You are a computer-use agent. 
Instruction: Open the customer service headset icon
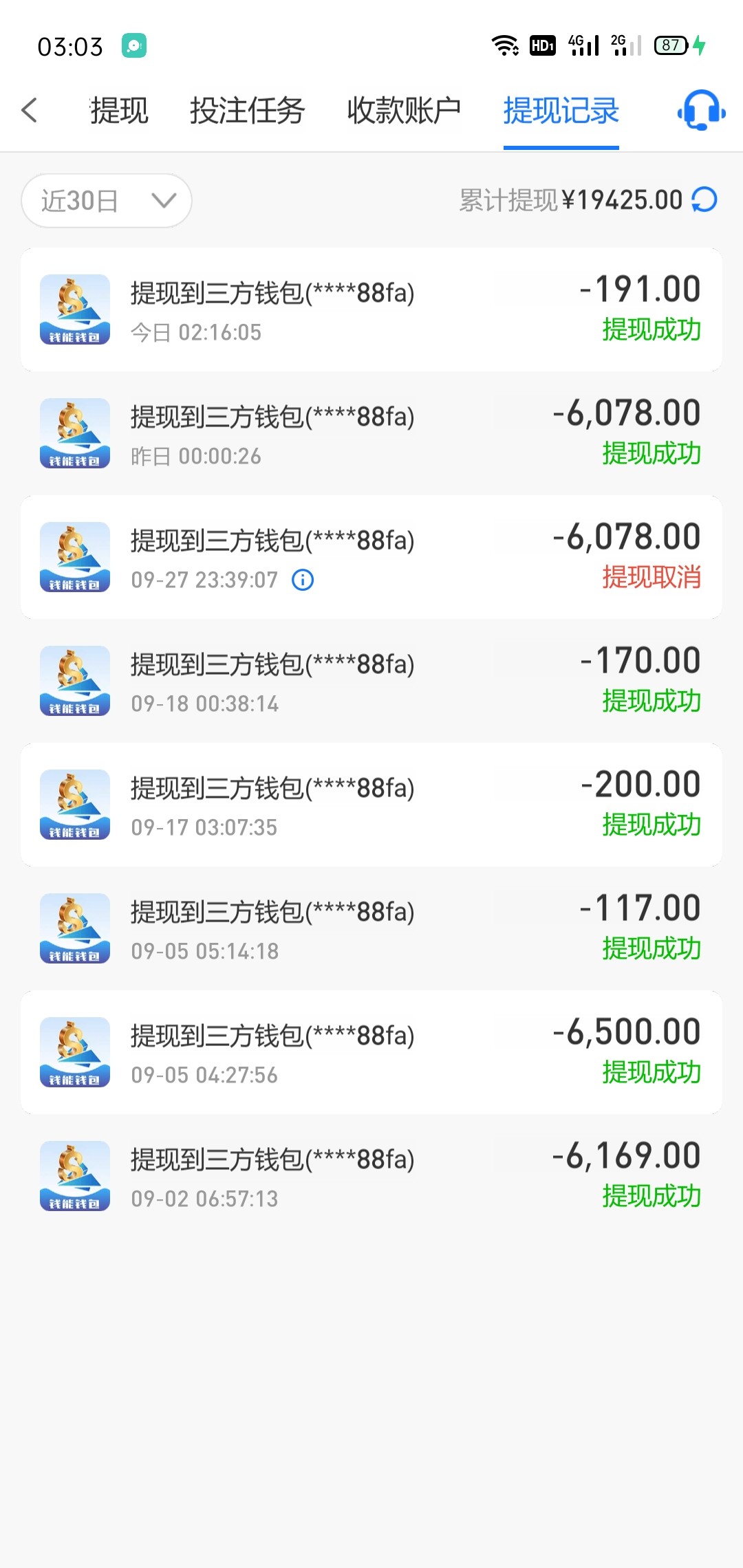(701, 110)
